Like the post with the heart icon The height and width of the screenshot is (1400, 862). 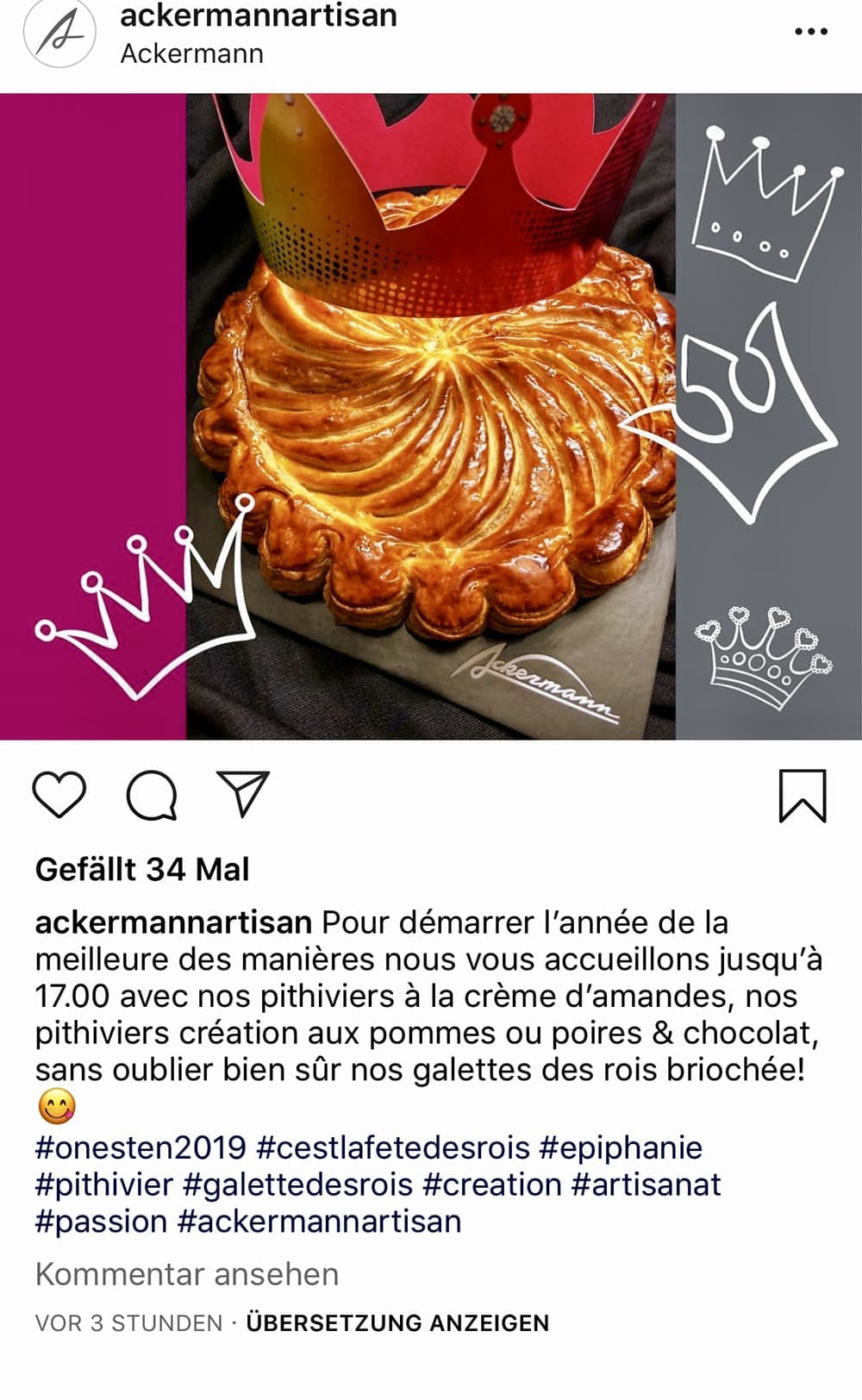[59, 794]
